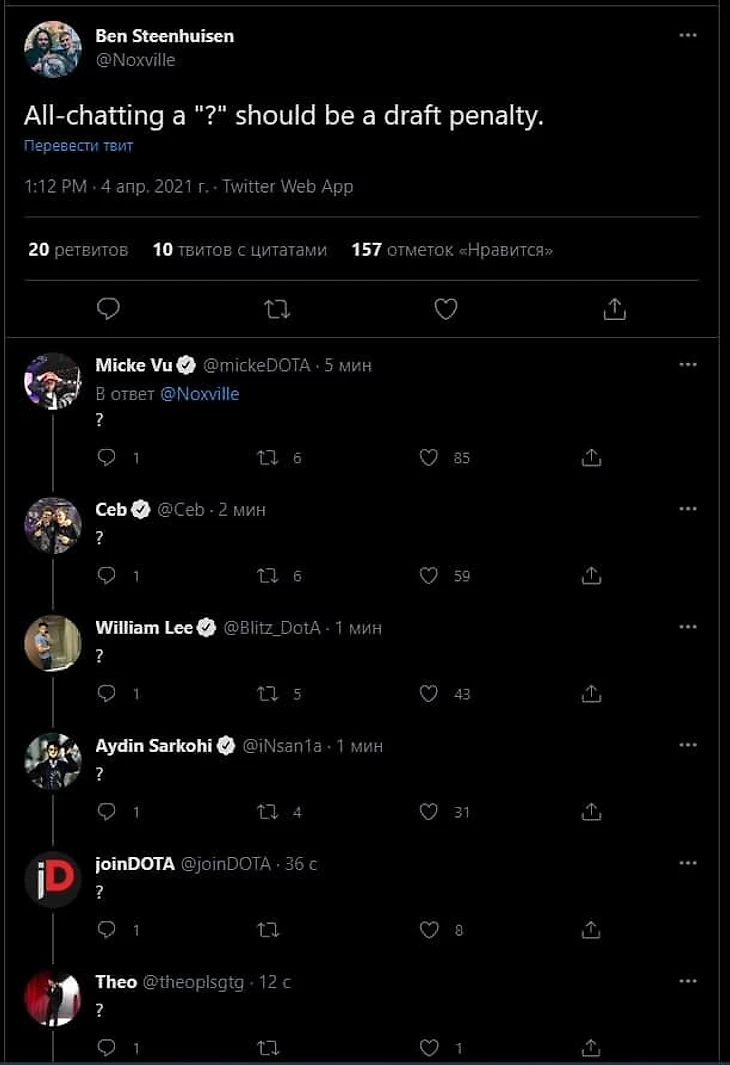Screen dimensions: 730x1065
Task: Retweet Ben Steenhuisen's main tweet
Action: (x=277, y=309)
